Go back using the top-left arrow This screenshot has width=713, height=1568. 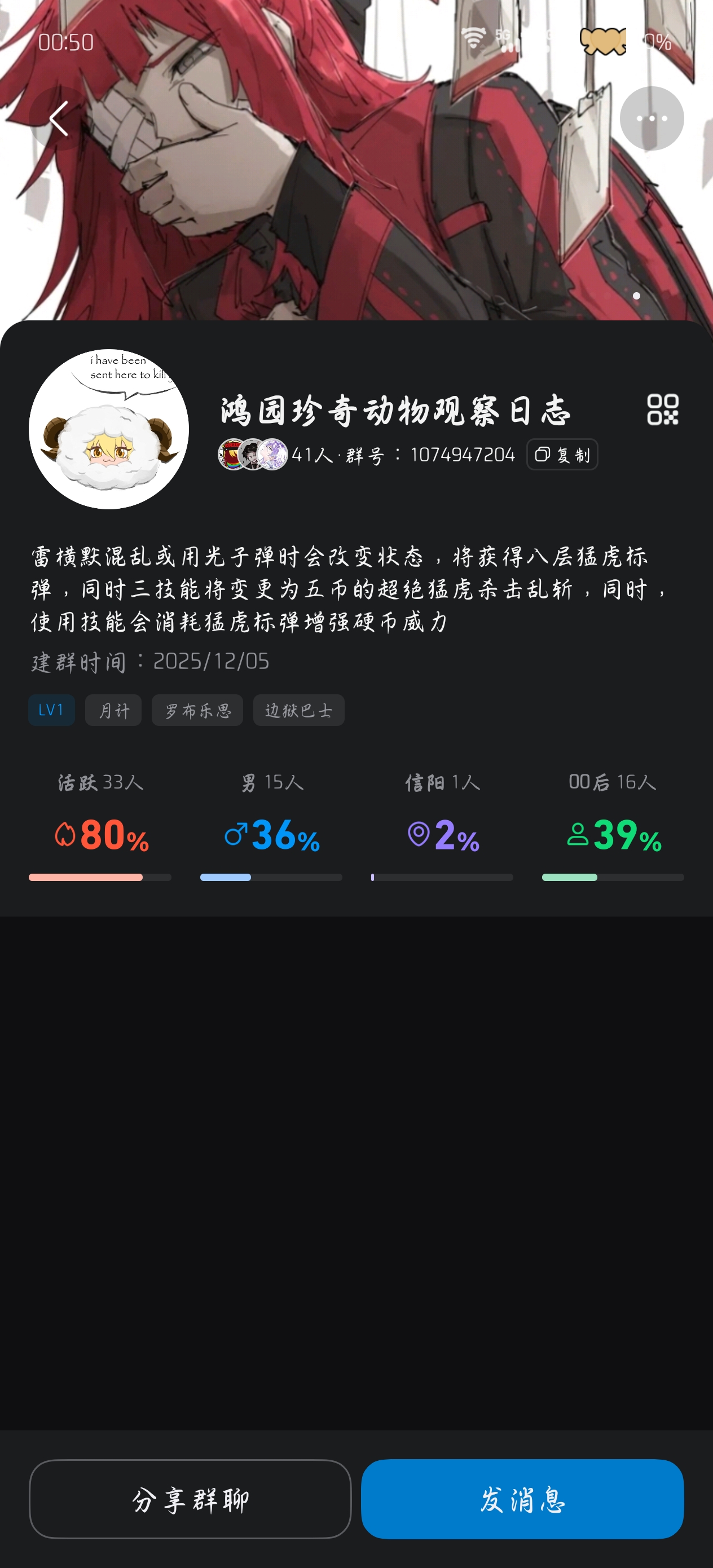(x=59, y=118)
